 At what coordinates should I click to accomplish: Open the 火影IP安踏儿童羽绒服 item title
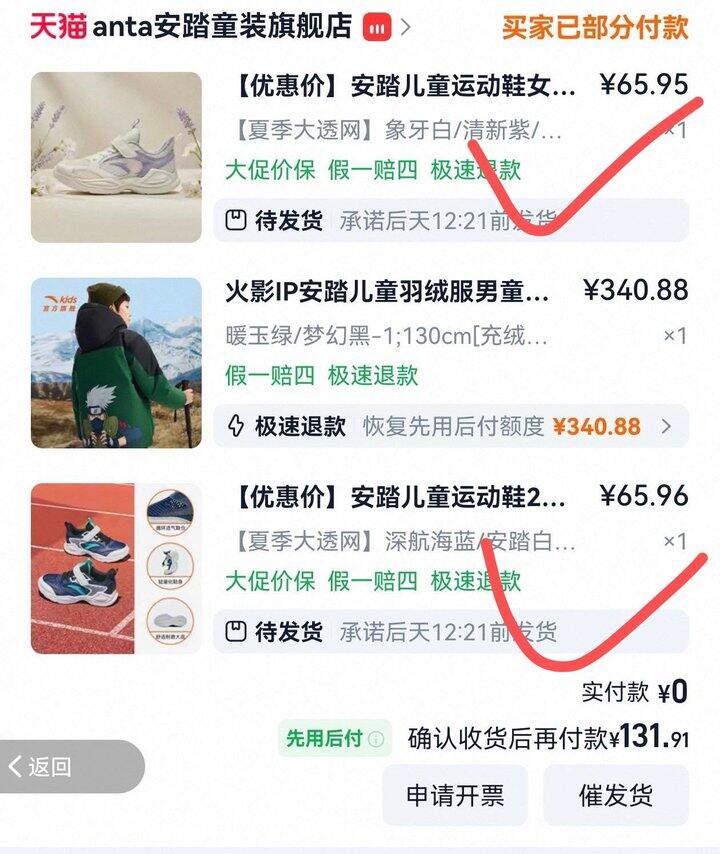pos(388,291)
